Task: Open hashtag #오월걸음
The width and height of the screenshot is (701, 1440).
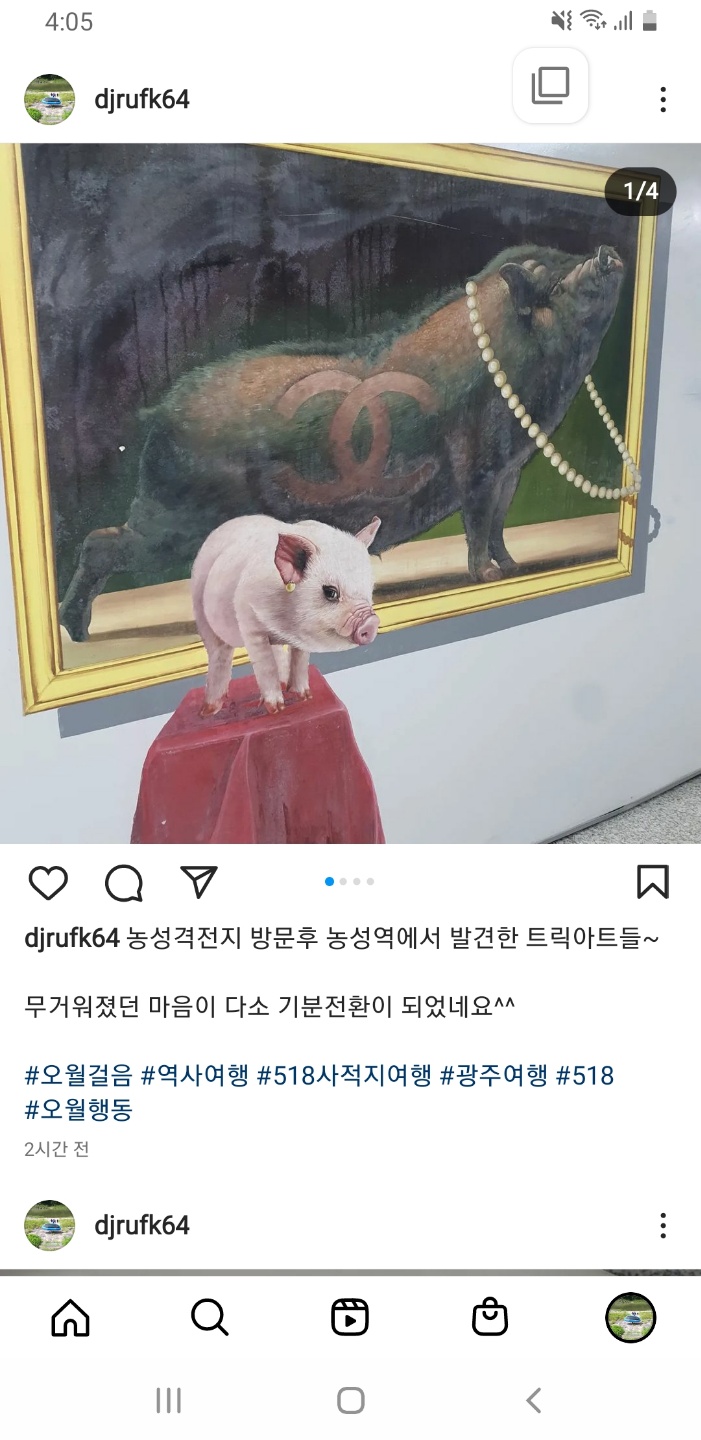Action: (x=78, y=1075)
